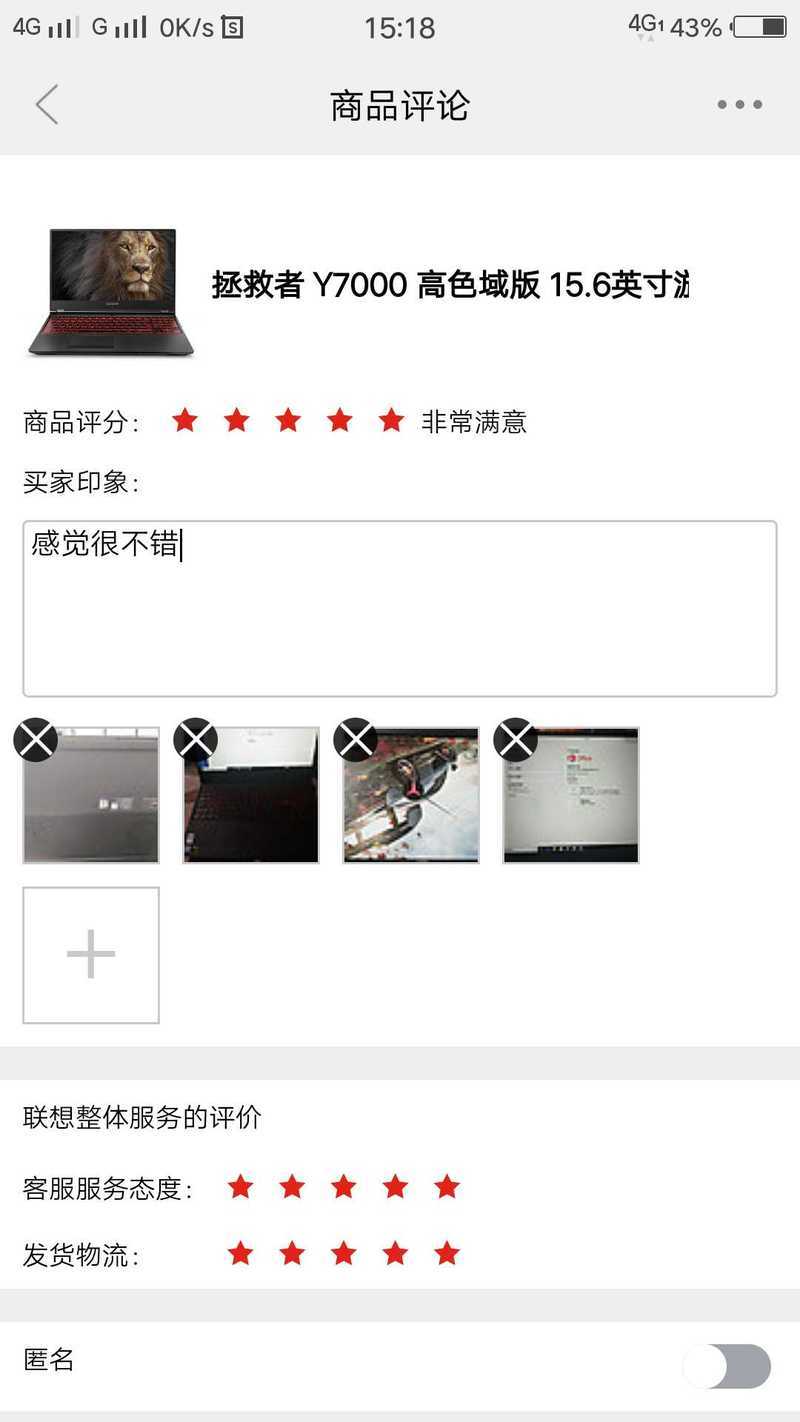The image size is (800, 1422).
Task: Rate 发货物流 one star
Action: (240, 1253)
